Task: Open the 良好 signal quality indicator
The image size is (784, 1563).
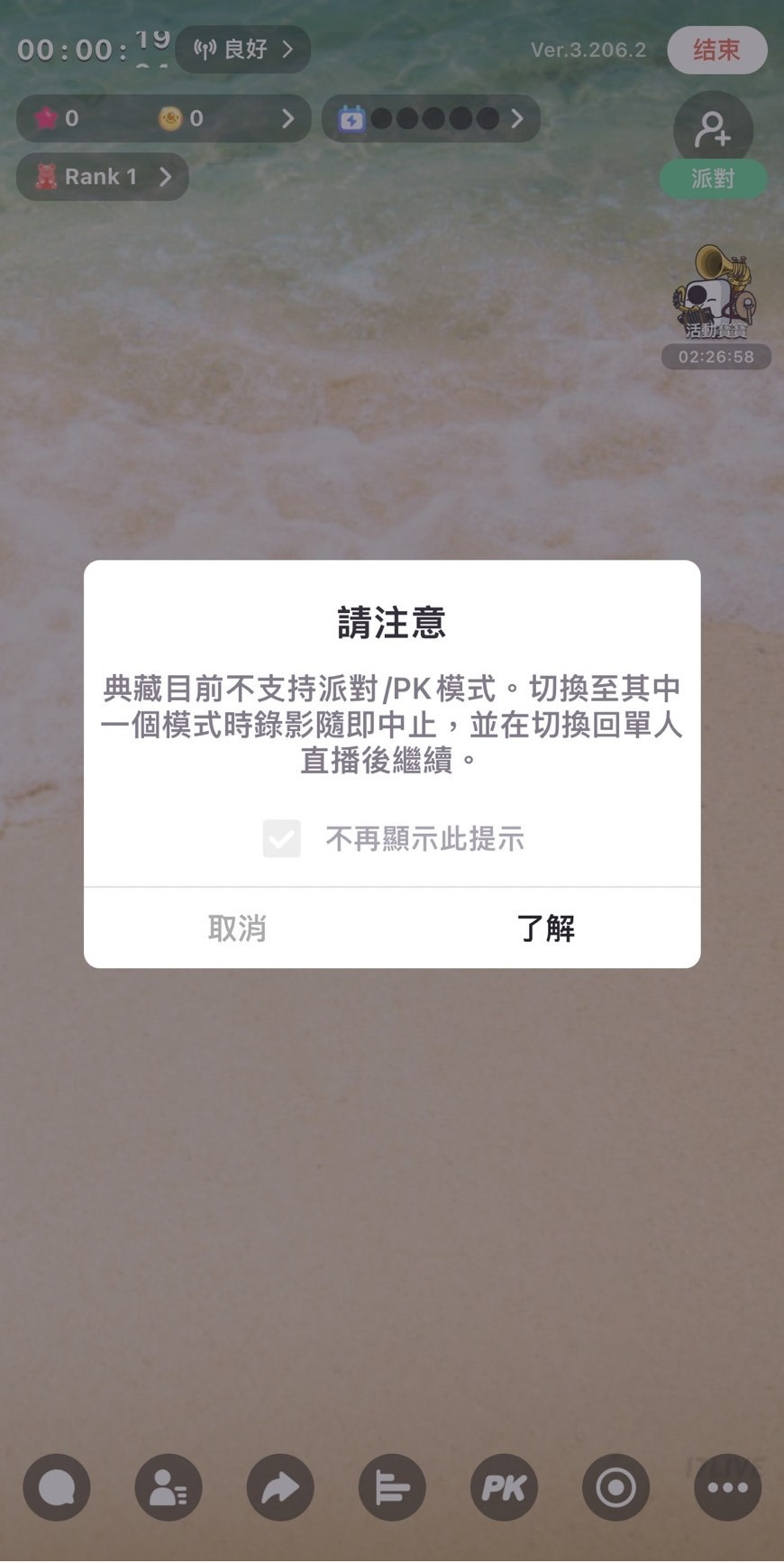Action: [x=243, y=50]
